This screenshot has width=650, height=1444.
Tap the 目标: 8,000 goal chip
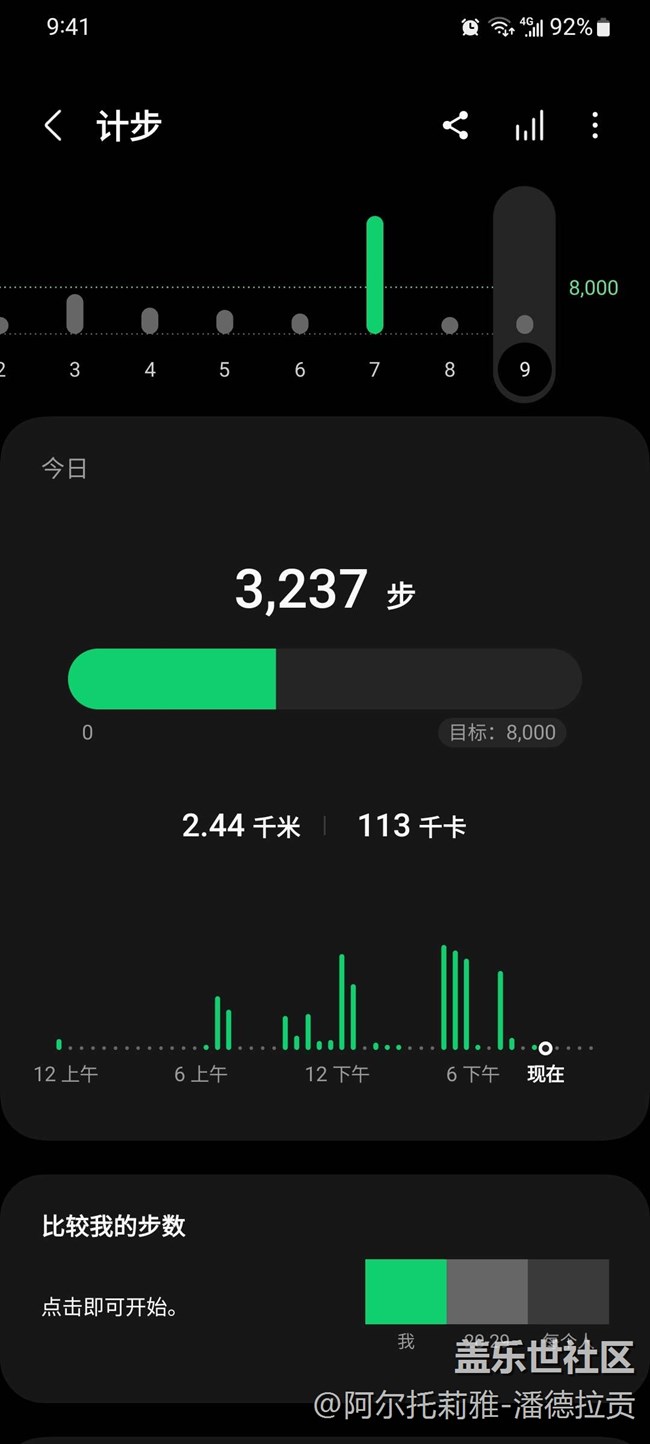point(502,732)
